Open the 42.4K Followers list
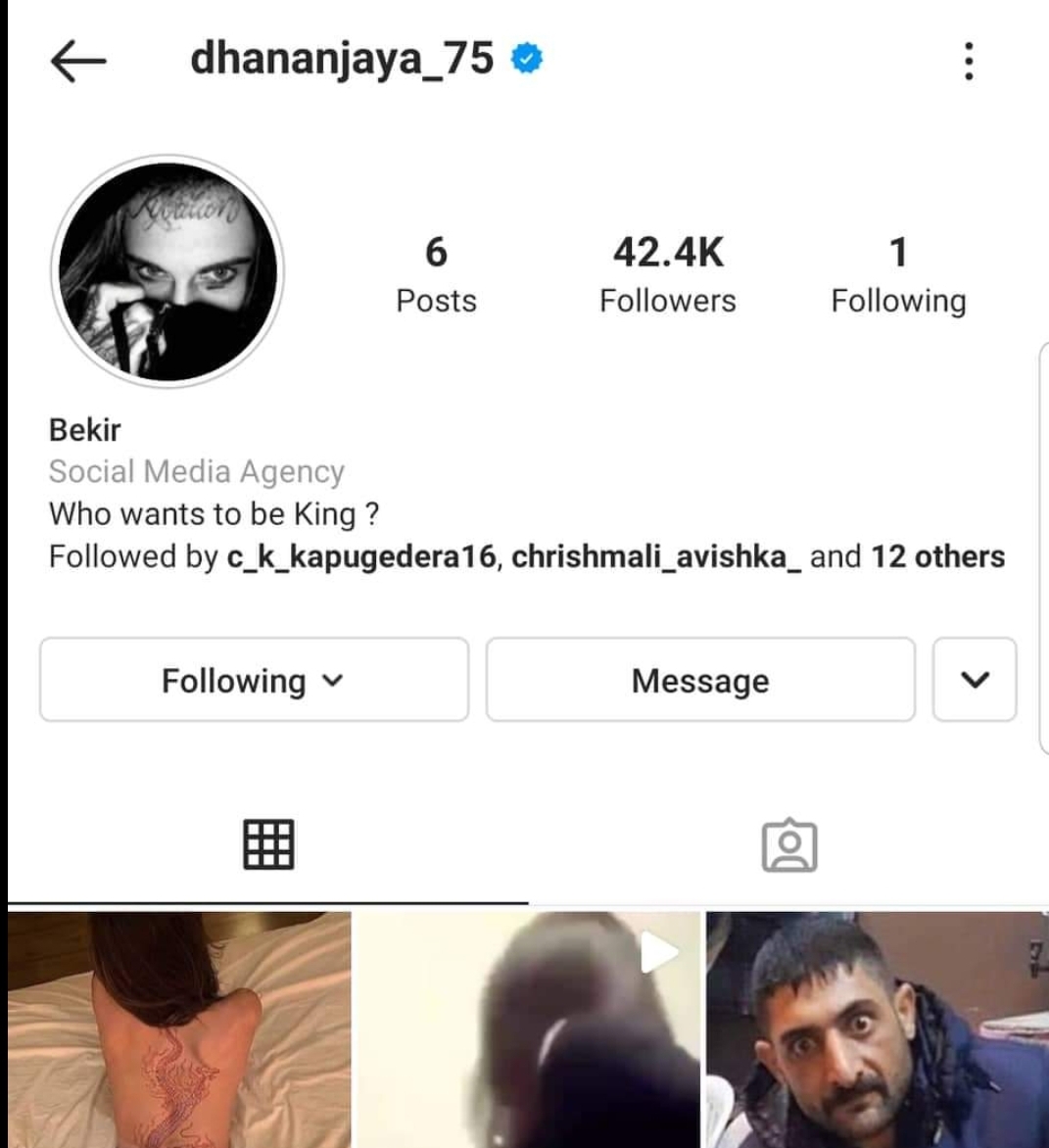The height and width of the screenshot is (1148, 1049). pyautogui.click(x=667, y=274)
